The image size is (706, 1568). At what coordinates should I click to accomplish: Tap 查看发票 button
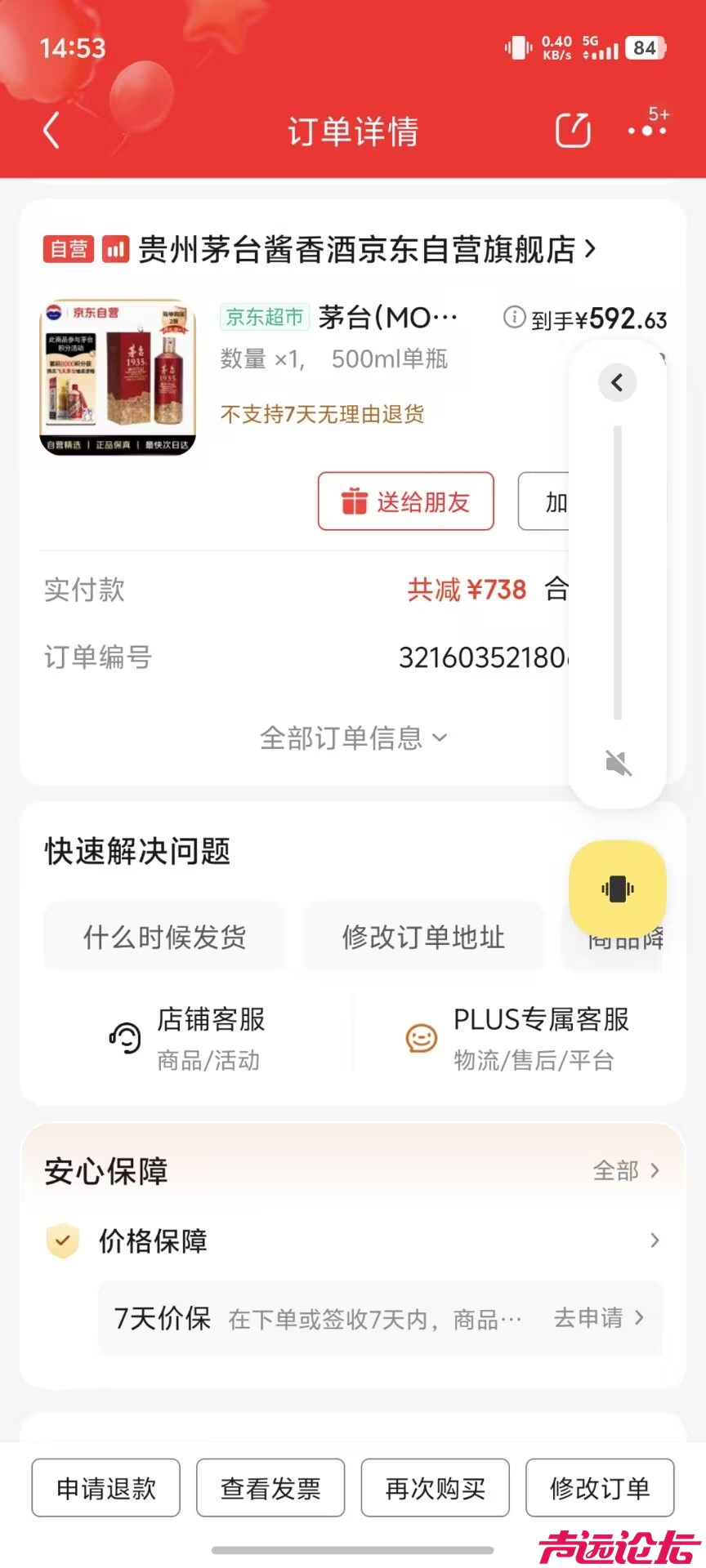(x=270, y=1488)
